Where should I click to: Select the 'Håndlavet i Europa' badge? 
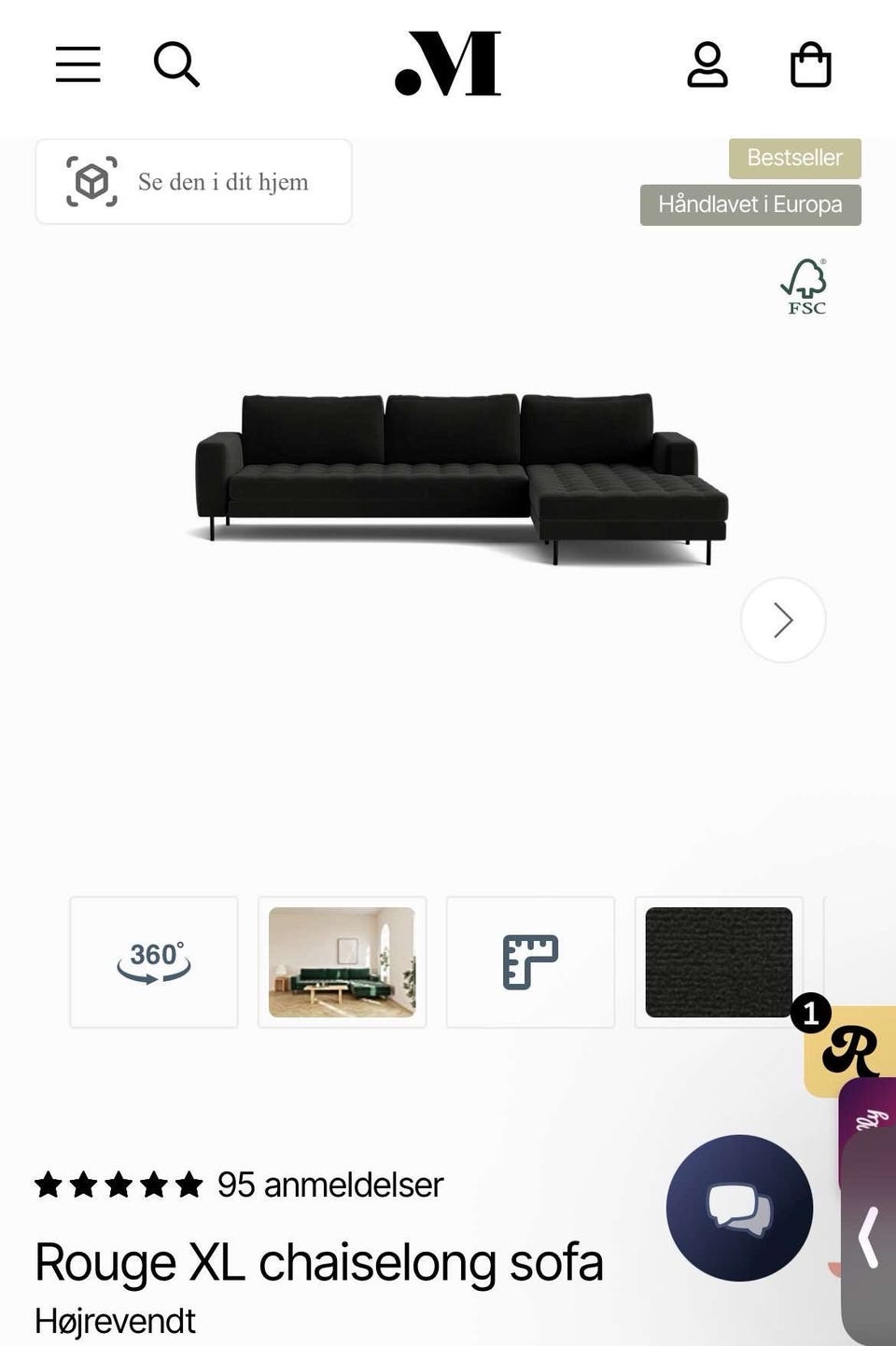[750, 203]
